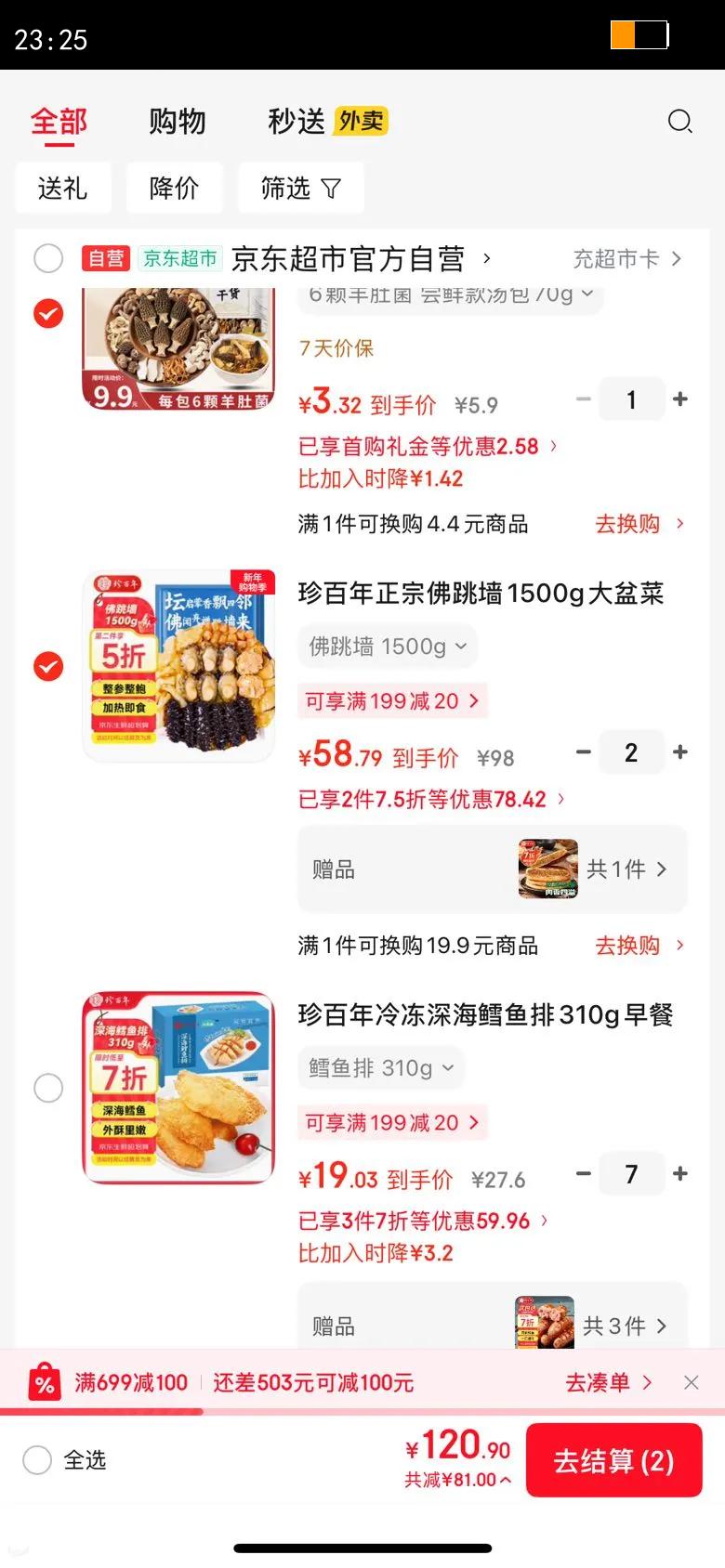Open the 鳕鱼排 310g variant dropdown
The image size is (725, 1568).
pyautogui.click(x=380, y=1067)
